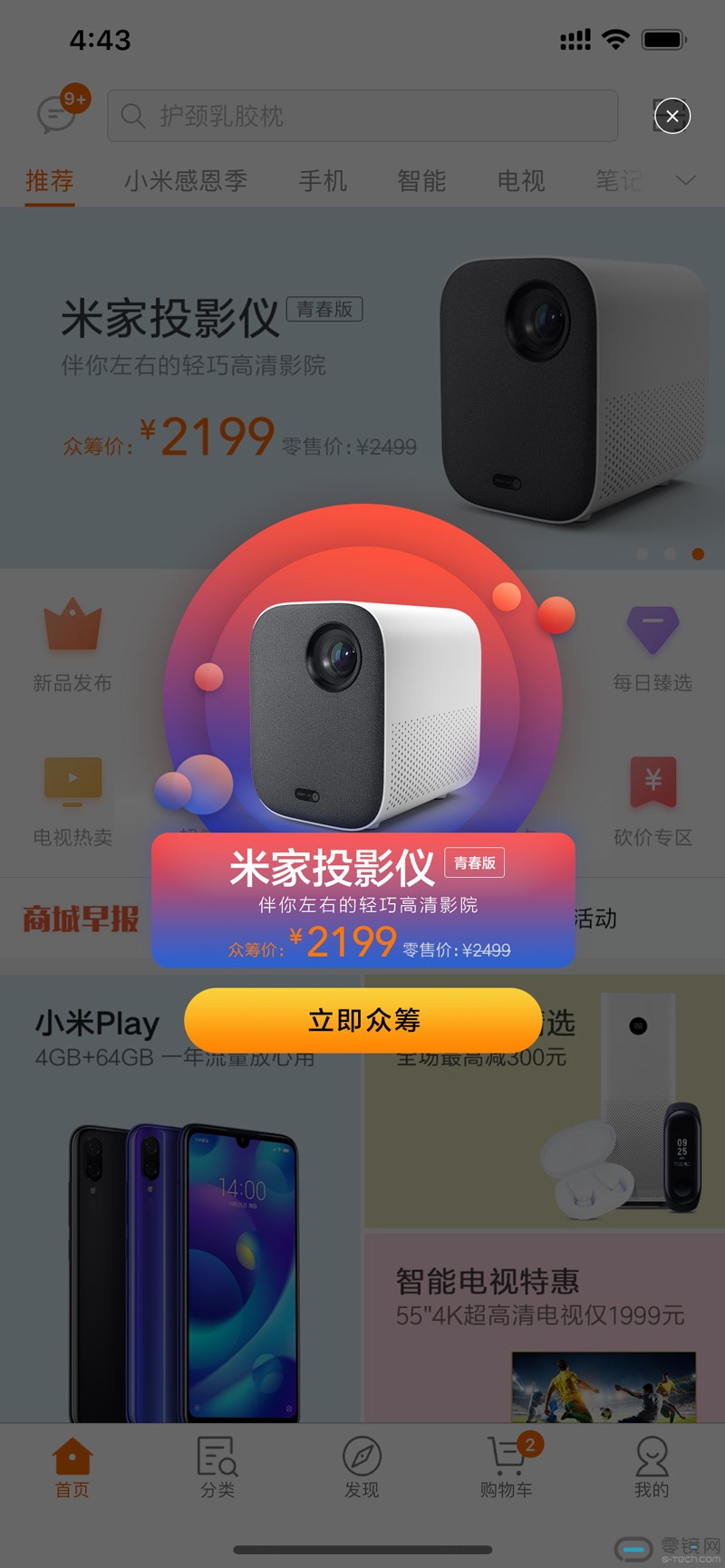Image resolution: width=725 pixels, height=1568 pixels.
Task: Open the 我的 profile tab
Action: [x=652, y=1467]
